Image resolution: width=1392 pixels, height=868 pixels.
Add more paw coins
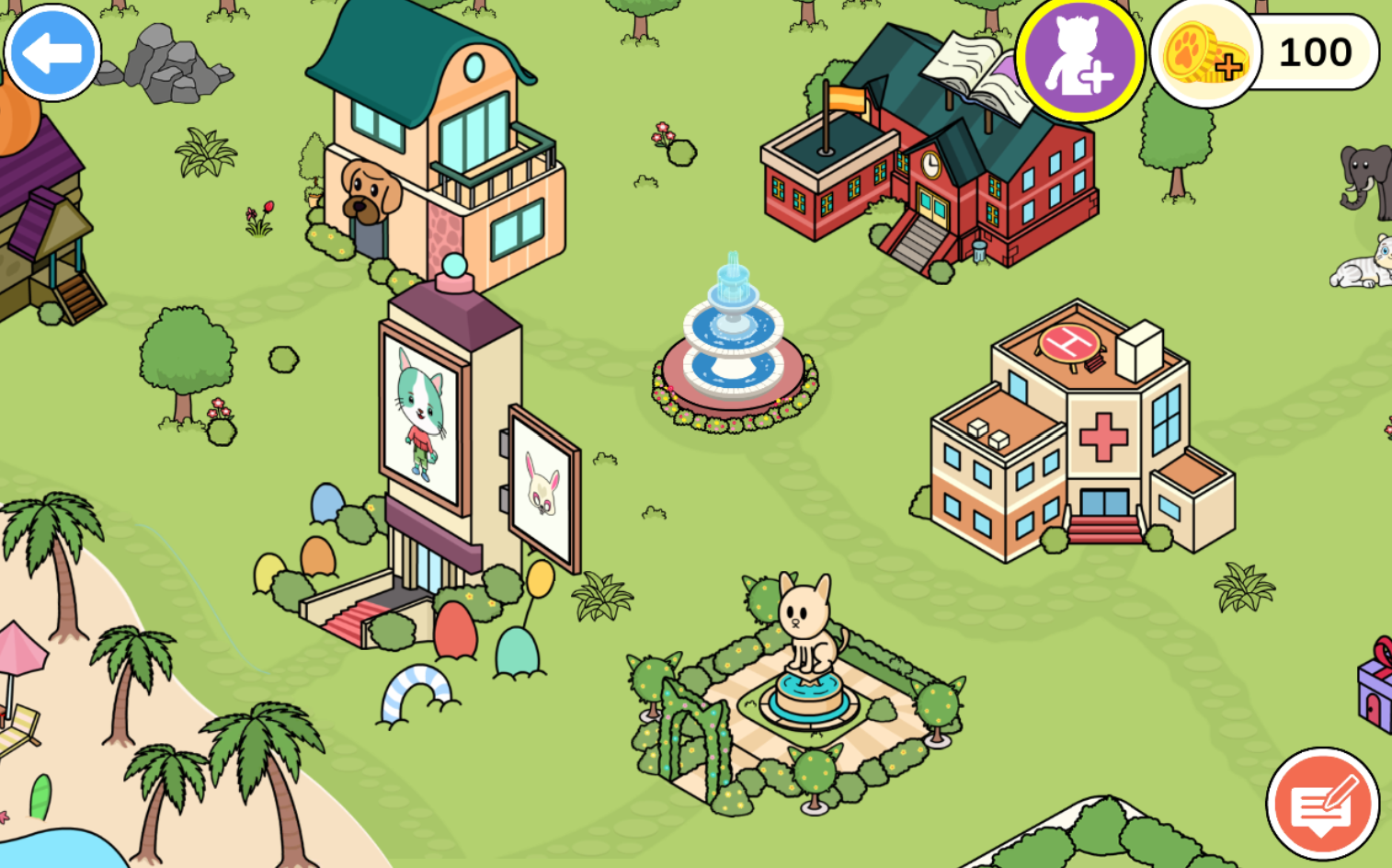[1204, 55]
